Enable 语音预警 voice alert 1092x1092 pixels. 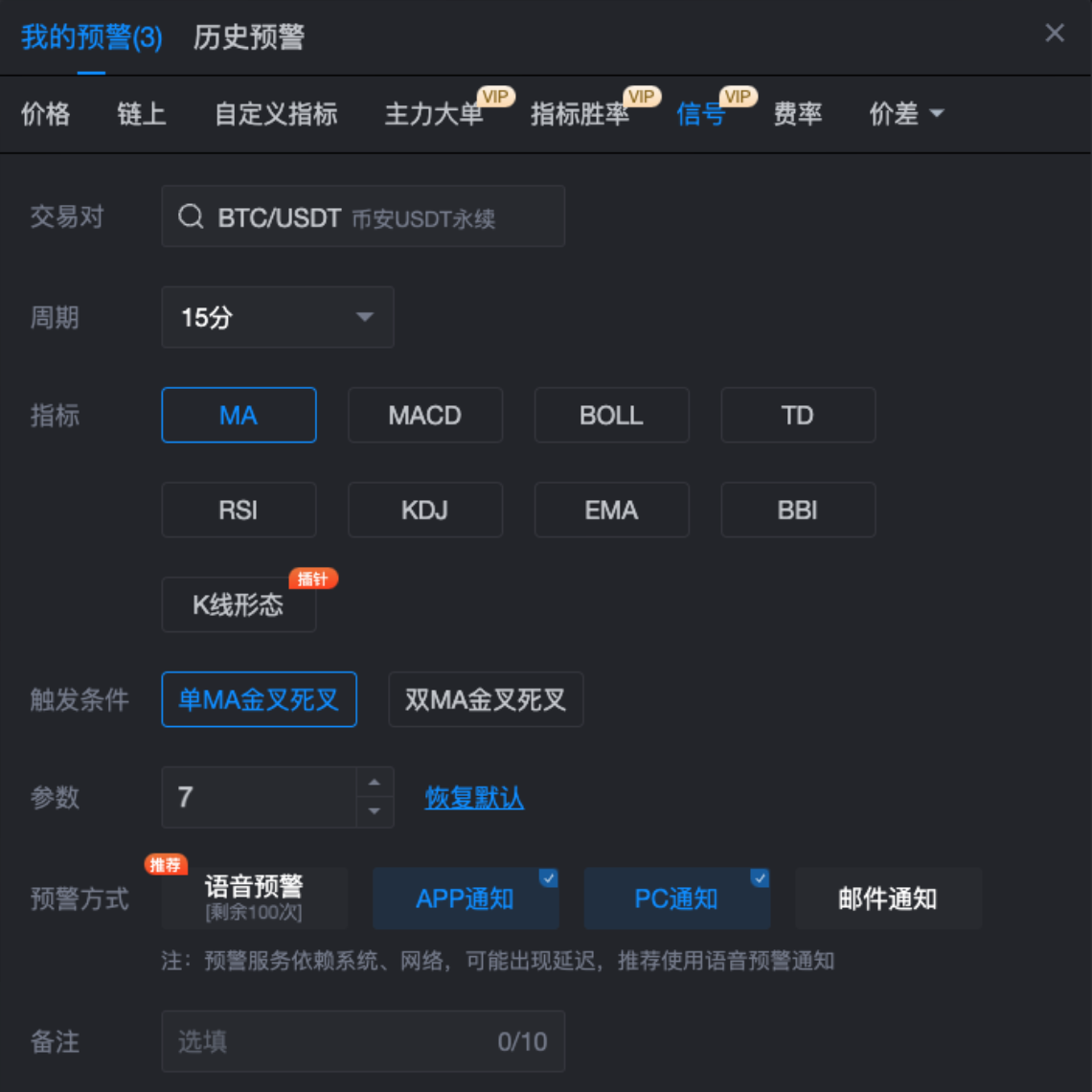[254, 899]
